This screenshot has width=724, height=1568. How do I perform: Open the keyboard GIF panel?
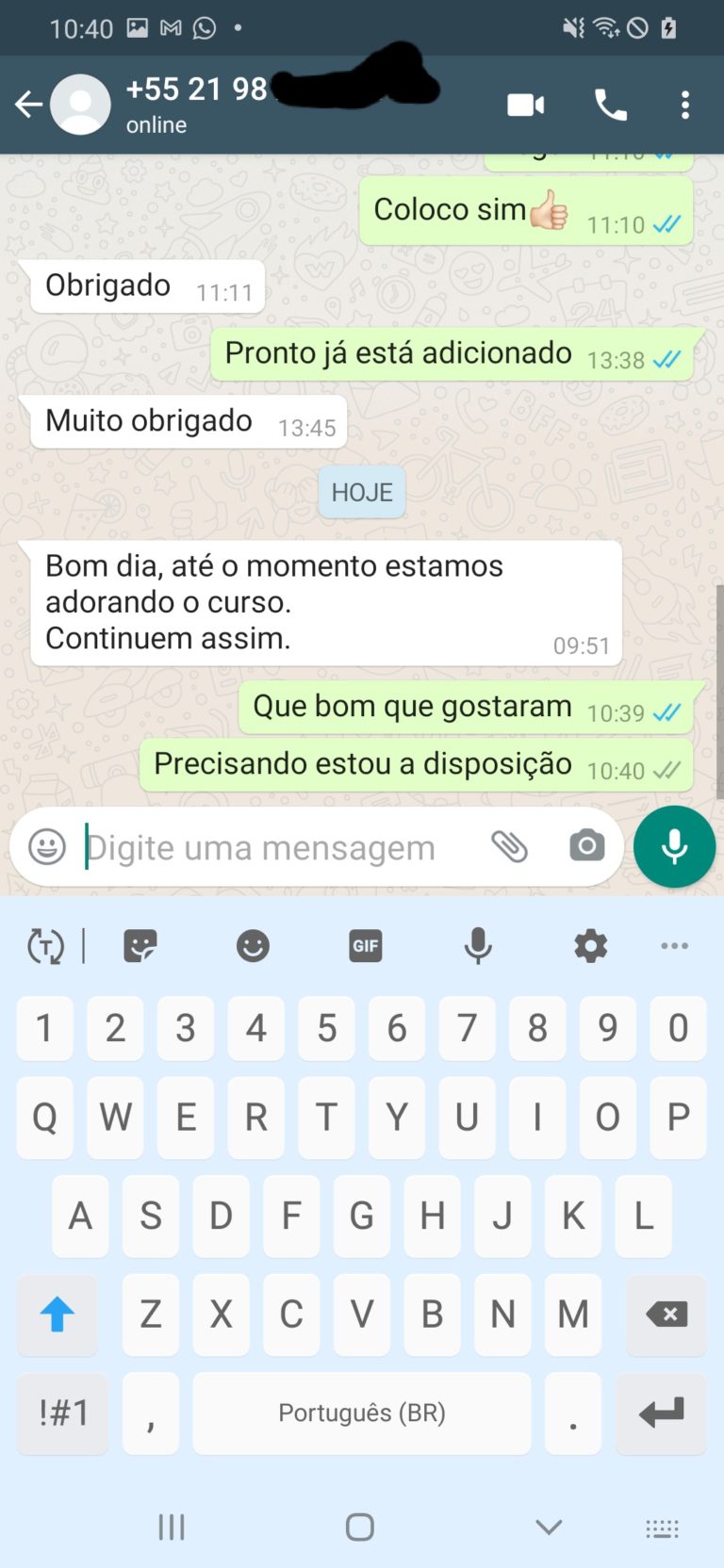click(366, 945)
